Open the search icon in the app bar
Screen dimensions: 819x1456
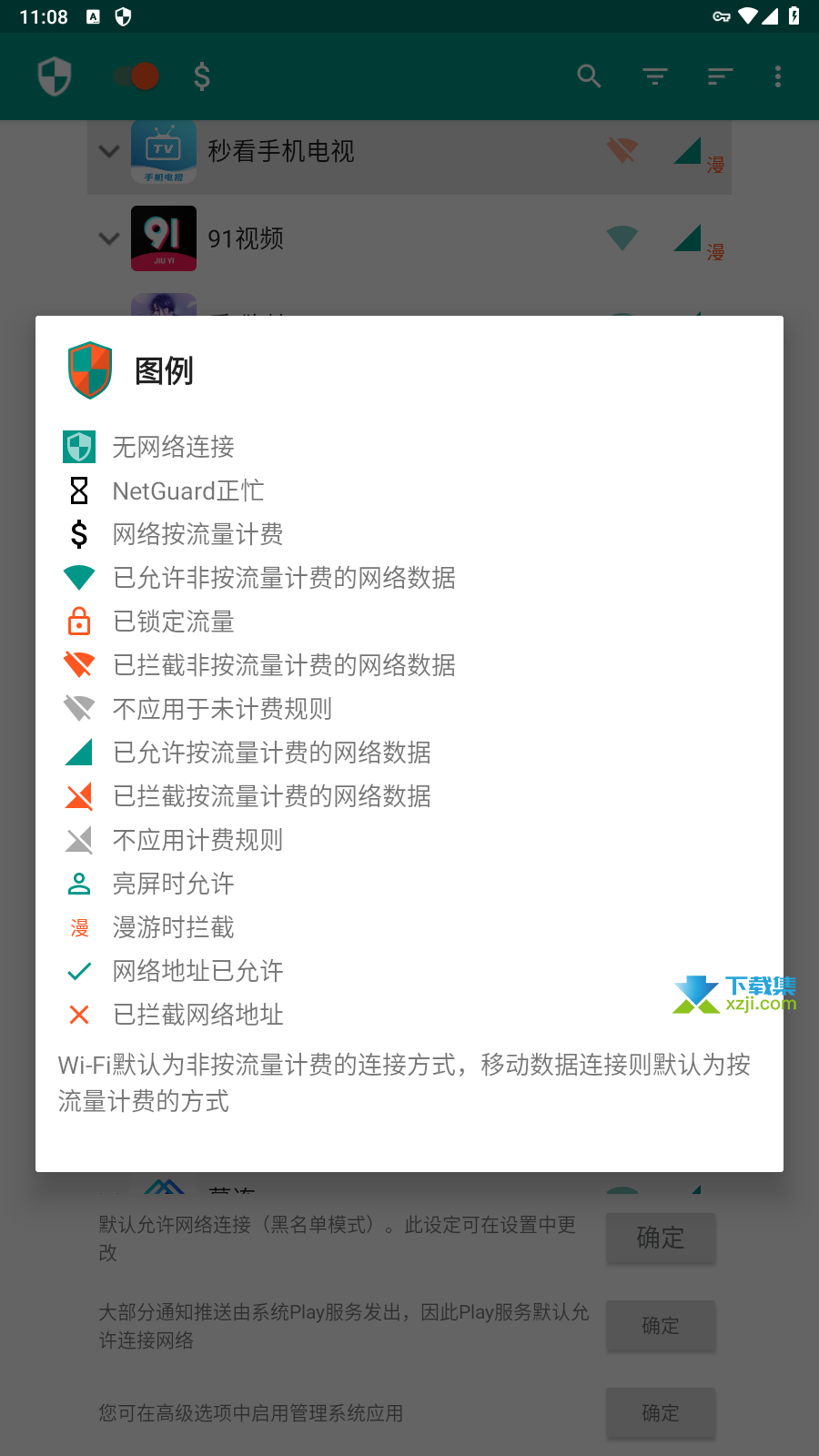tap(590, 76)
